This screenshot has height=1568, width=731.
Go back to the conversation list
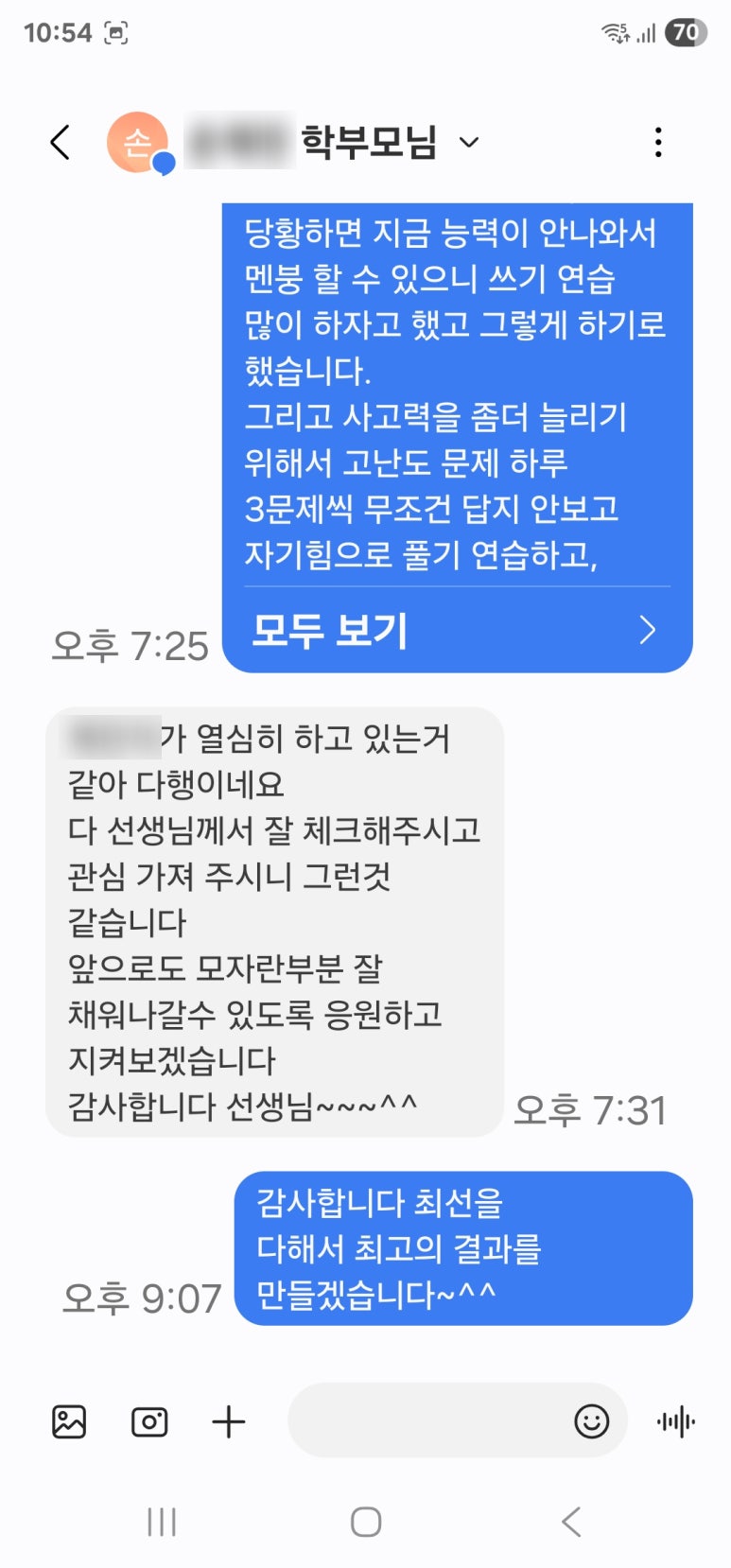coord(61,143)
